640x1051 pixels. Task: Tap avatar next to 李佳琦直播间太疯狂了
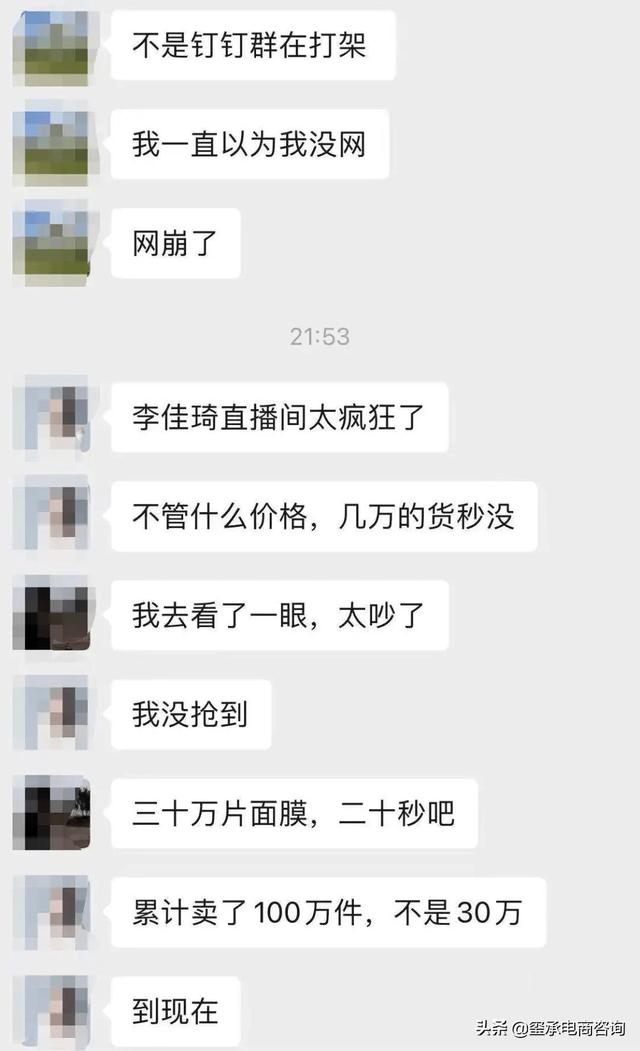[x=52, y=416]
